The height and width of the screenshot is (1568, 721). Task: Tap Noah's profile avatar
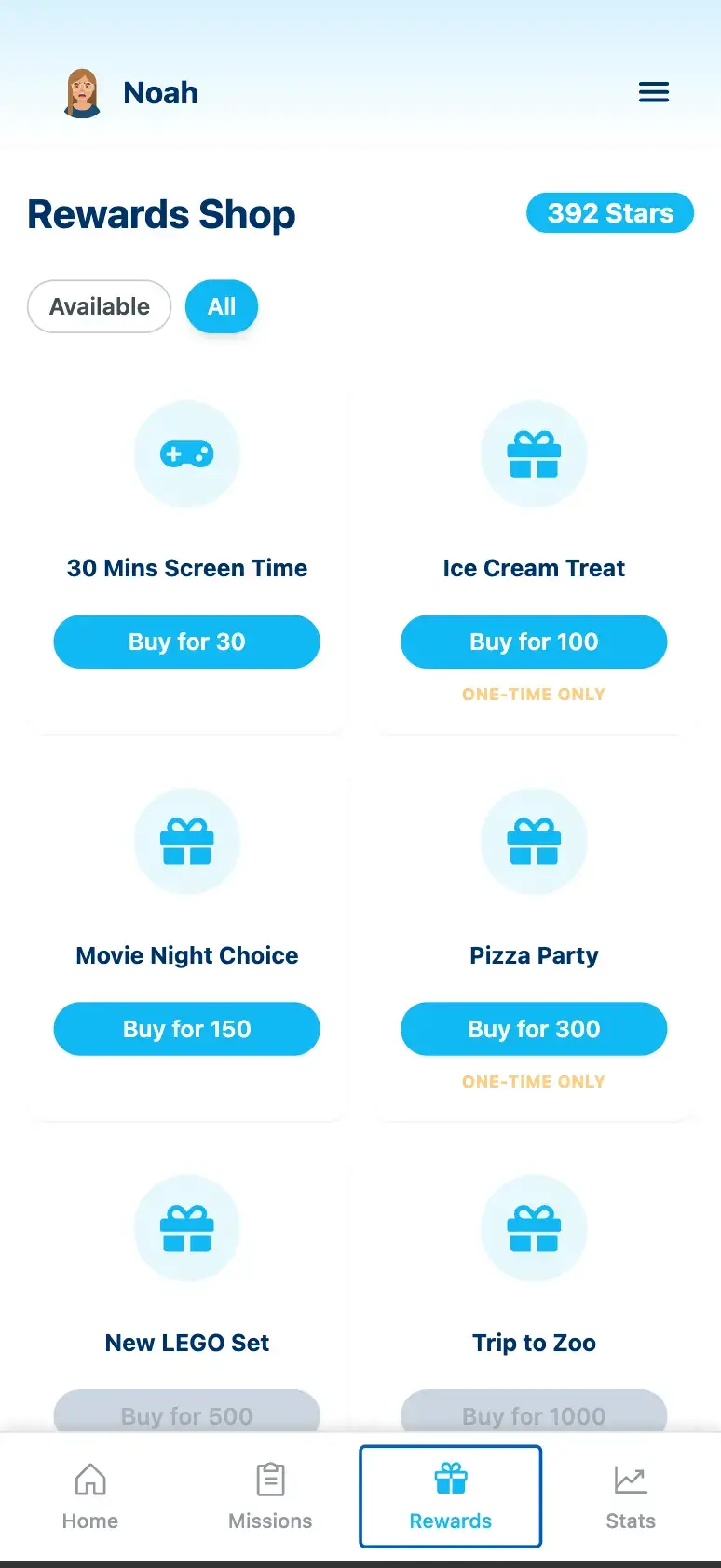[x=83, y=93]
